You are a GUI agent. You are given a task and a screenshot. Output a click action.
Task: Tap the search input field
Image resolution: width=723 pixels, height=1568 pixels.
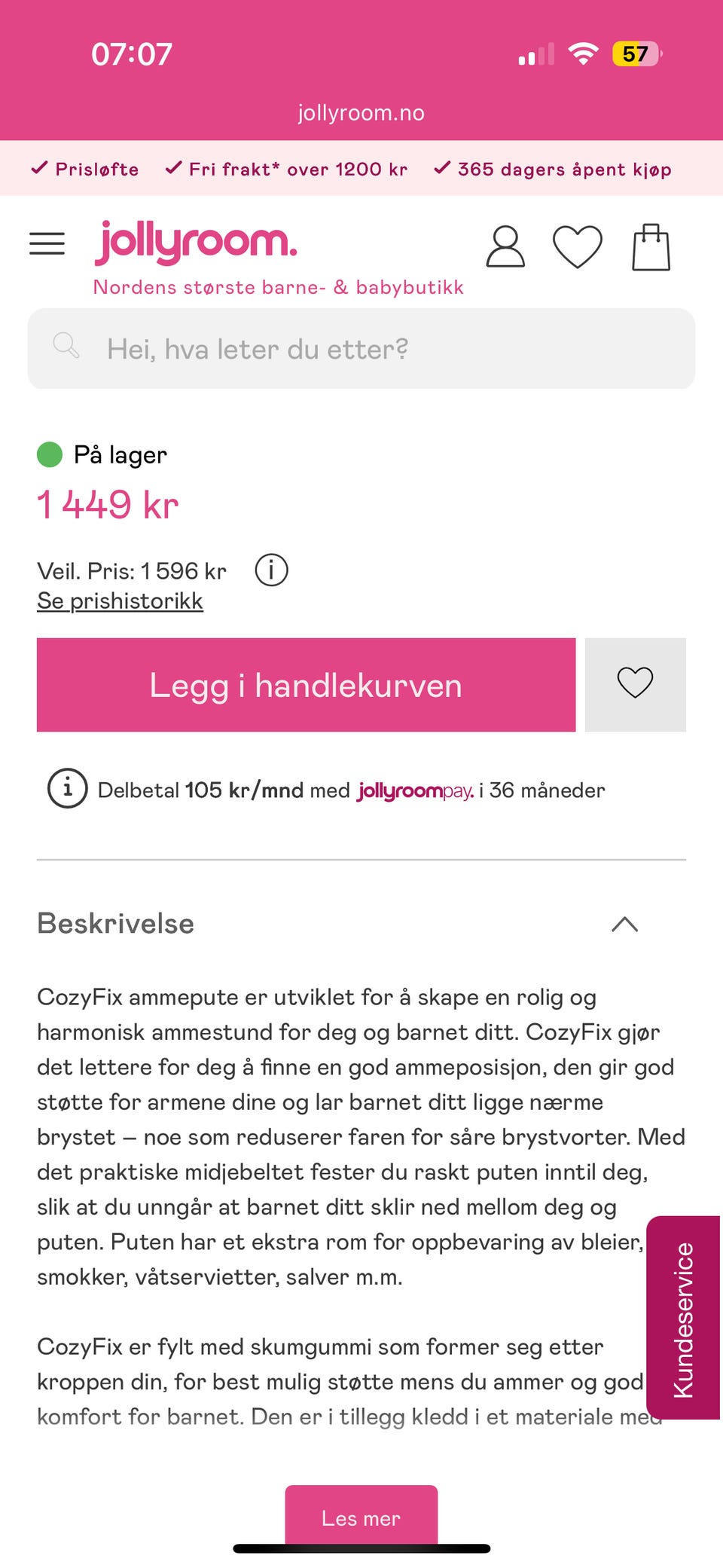[361, 347]
